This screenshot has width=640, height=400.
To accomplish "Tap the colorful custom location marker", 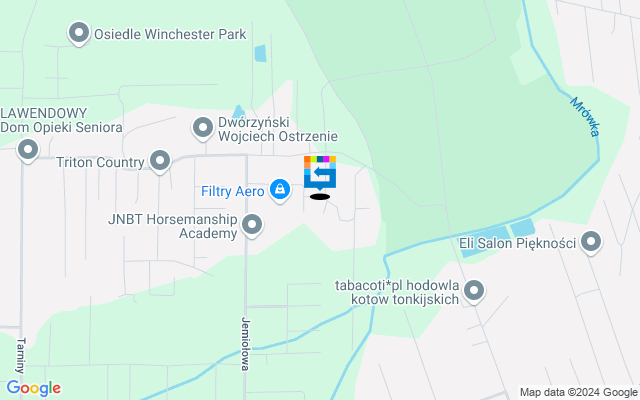I will (320, 172).
